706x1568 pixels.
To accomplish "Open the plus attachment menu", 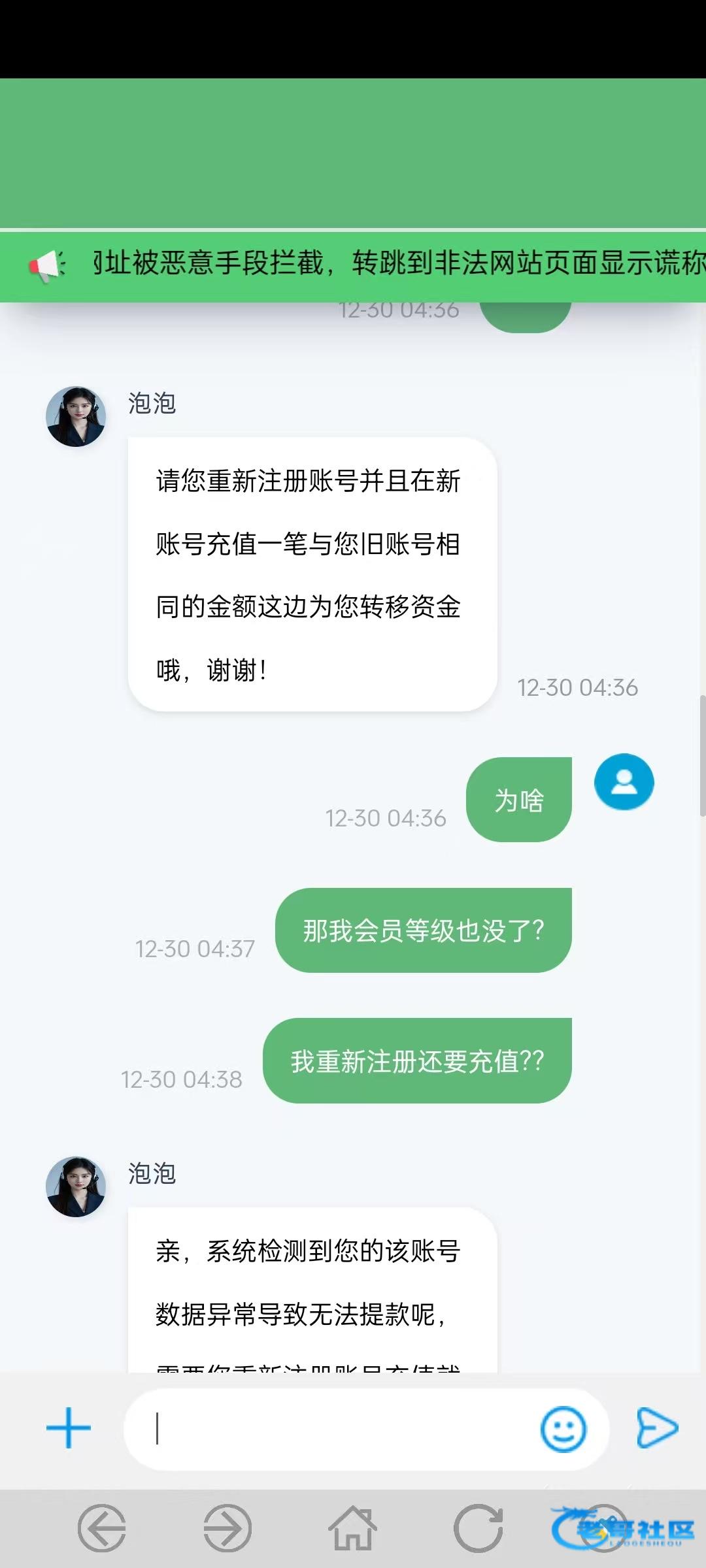I will (x=69, y=1428).
